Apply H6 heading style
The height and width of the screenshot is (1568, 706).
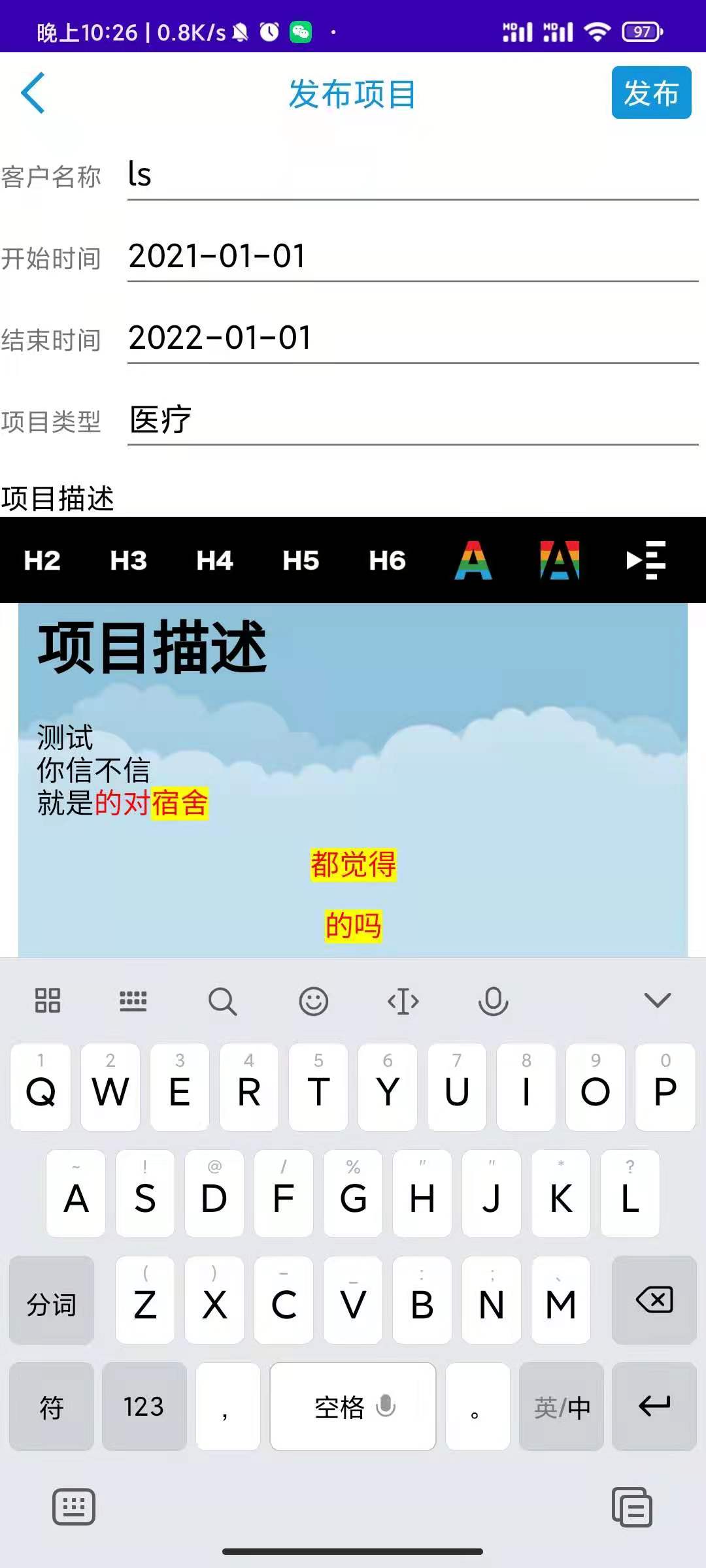coord(387,561)
